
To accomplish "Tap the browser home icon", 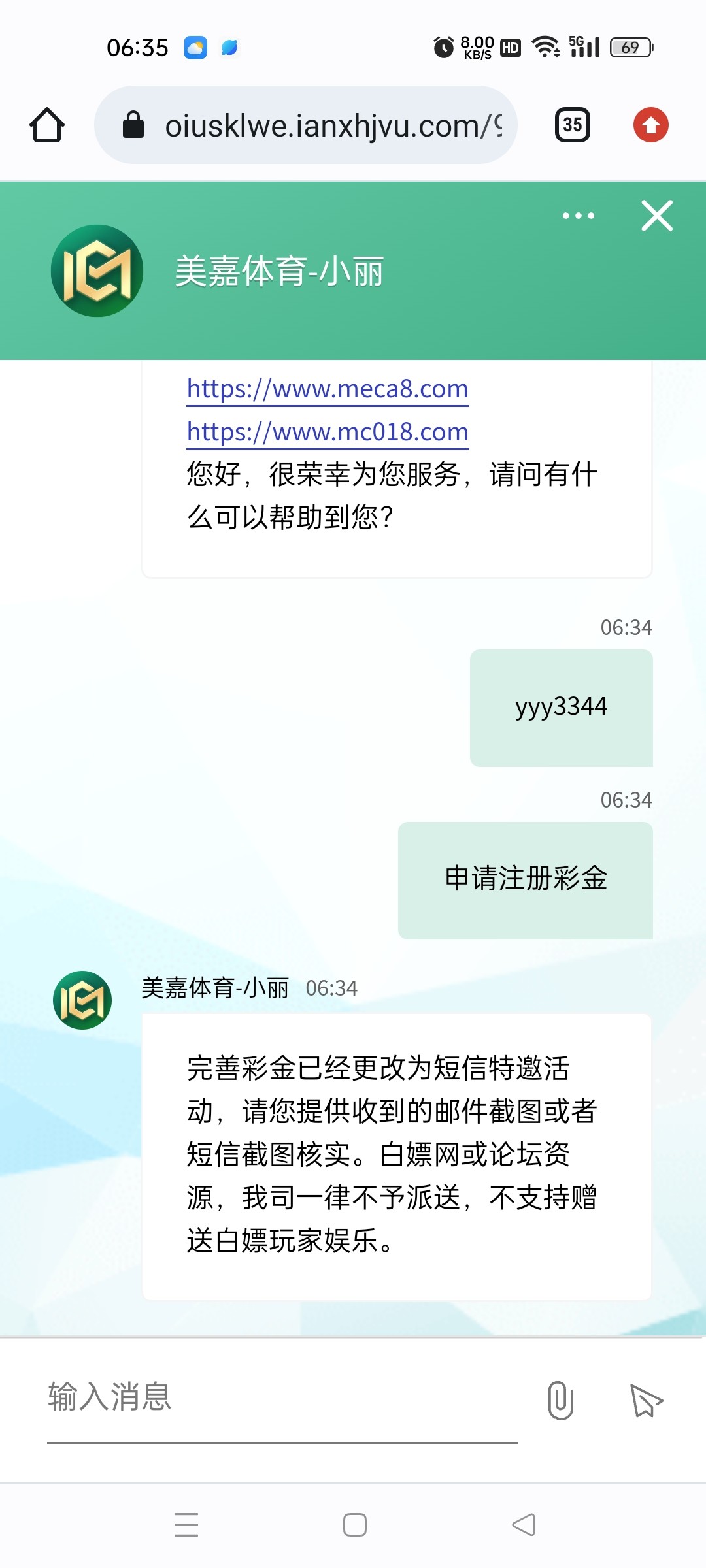I will click(47, 125).
